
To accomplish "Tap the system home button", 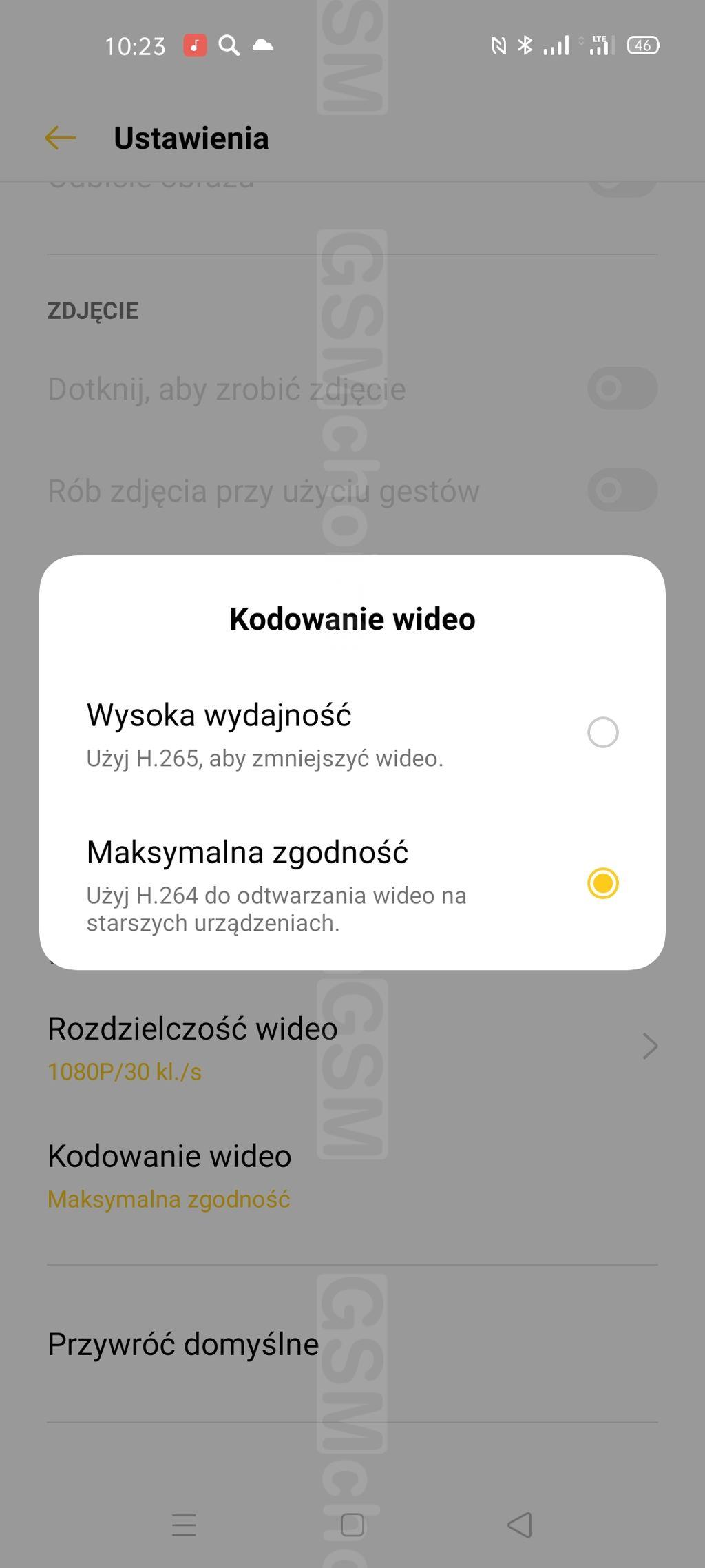I will pos(352,1525).
